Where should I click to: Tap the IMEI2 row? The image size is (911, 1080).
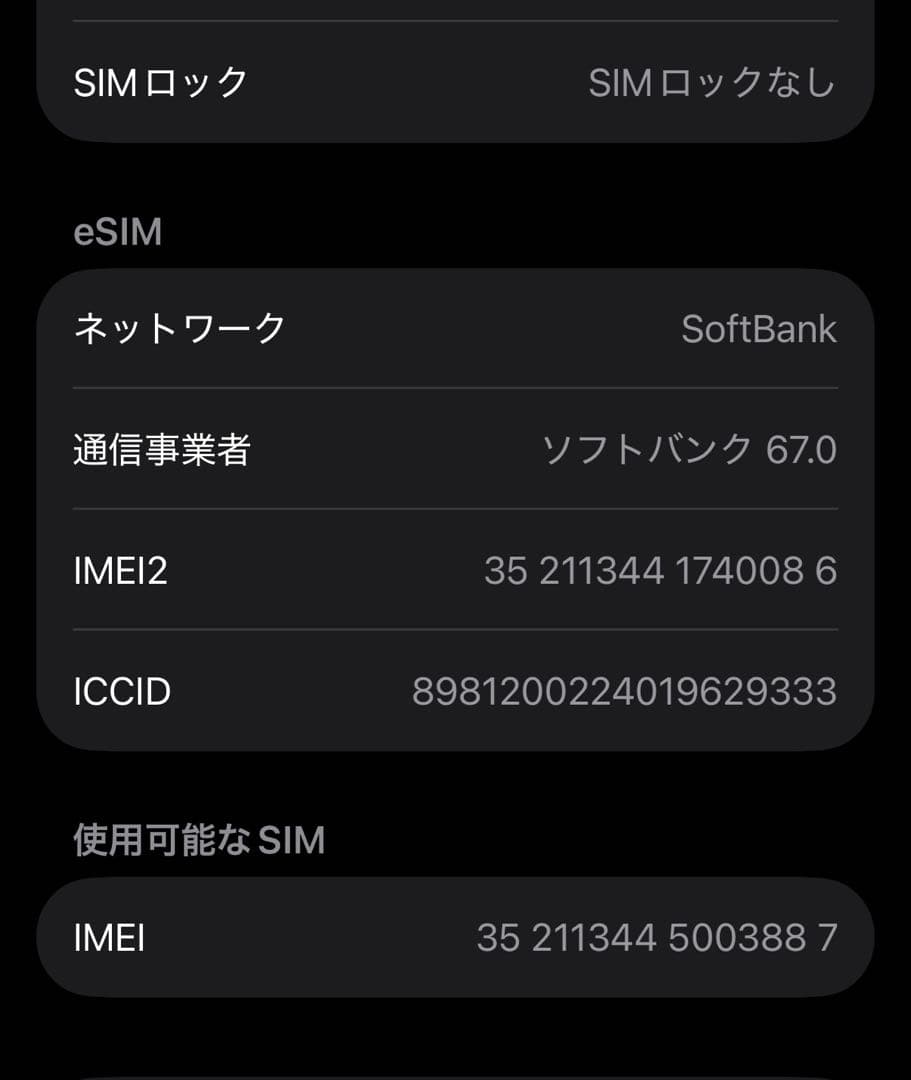click(455, 570)
